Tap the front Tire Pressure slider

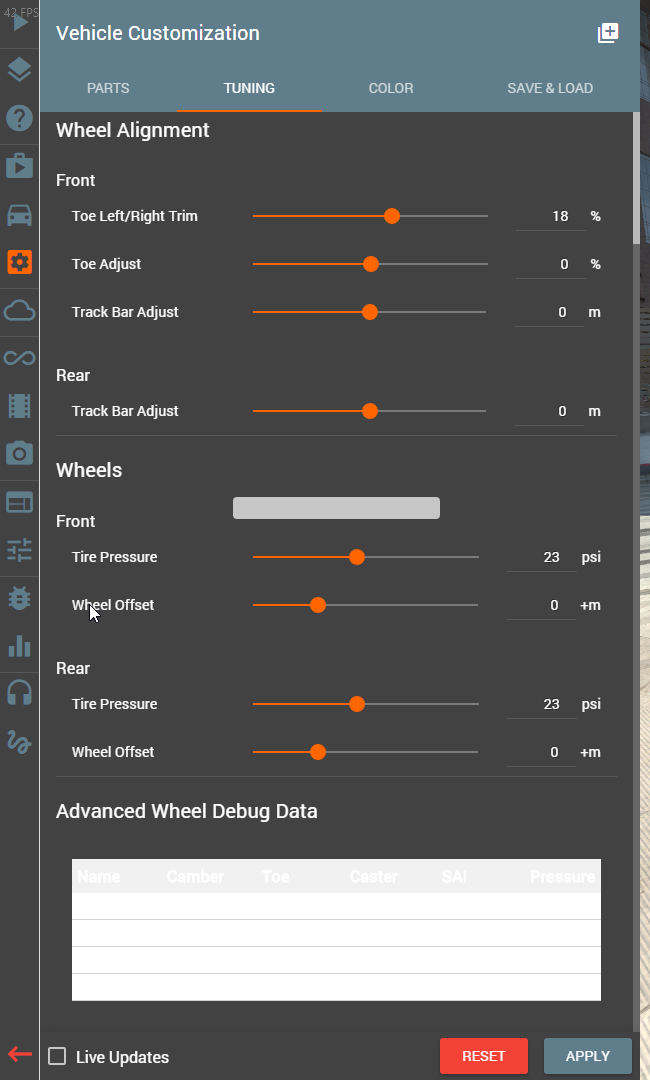(x=366, y=557)
